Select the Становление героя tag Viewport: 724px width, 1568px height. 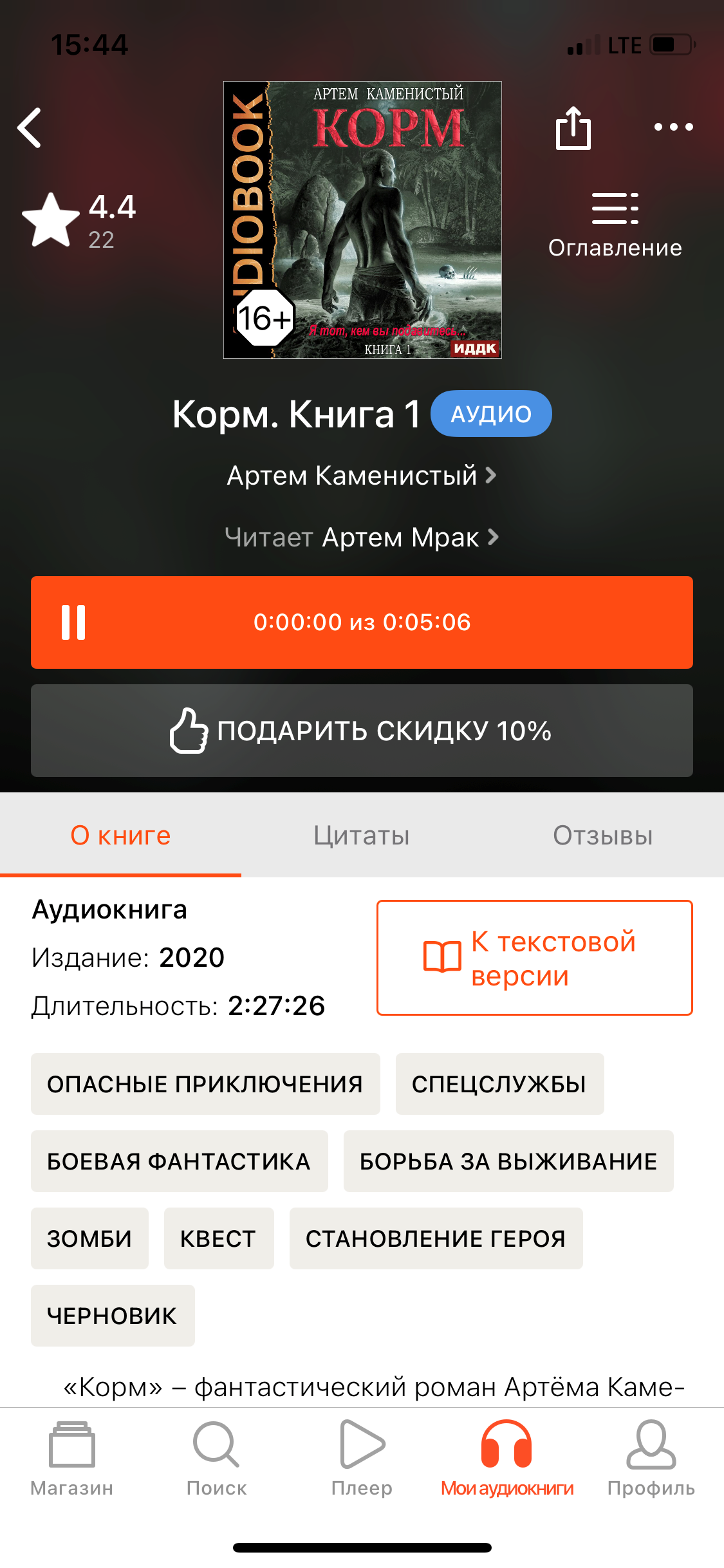pyautogui.click(x=436, y=1238)
